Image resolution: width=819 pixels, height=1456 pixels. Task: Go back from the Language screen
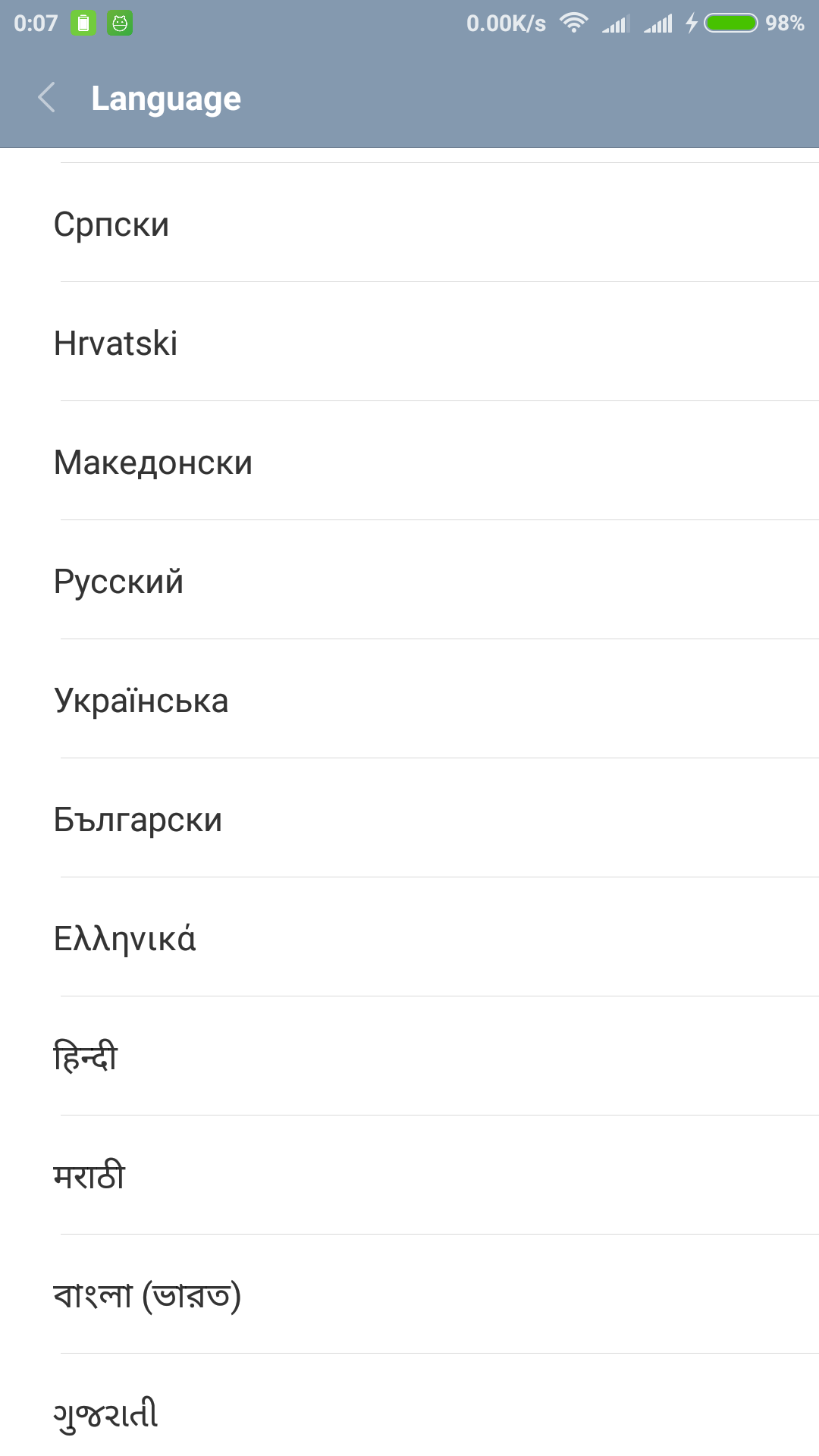coord(47,98)
